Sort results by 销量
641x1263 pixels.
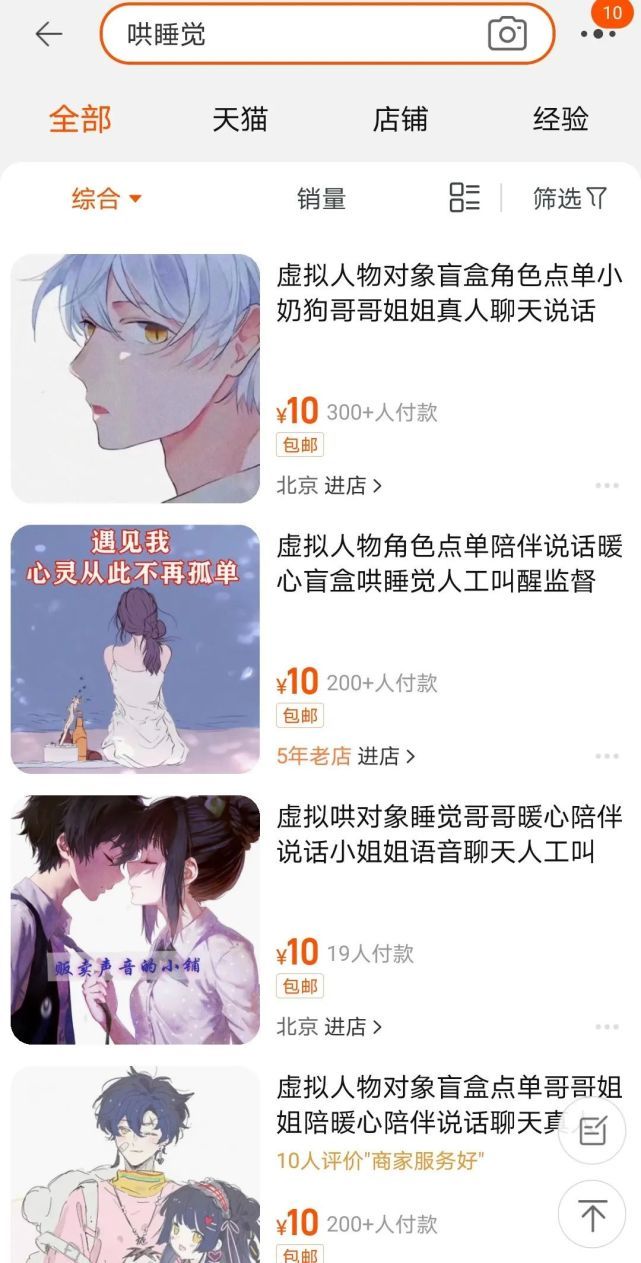point(321,198)
